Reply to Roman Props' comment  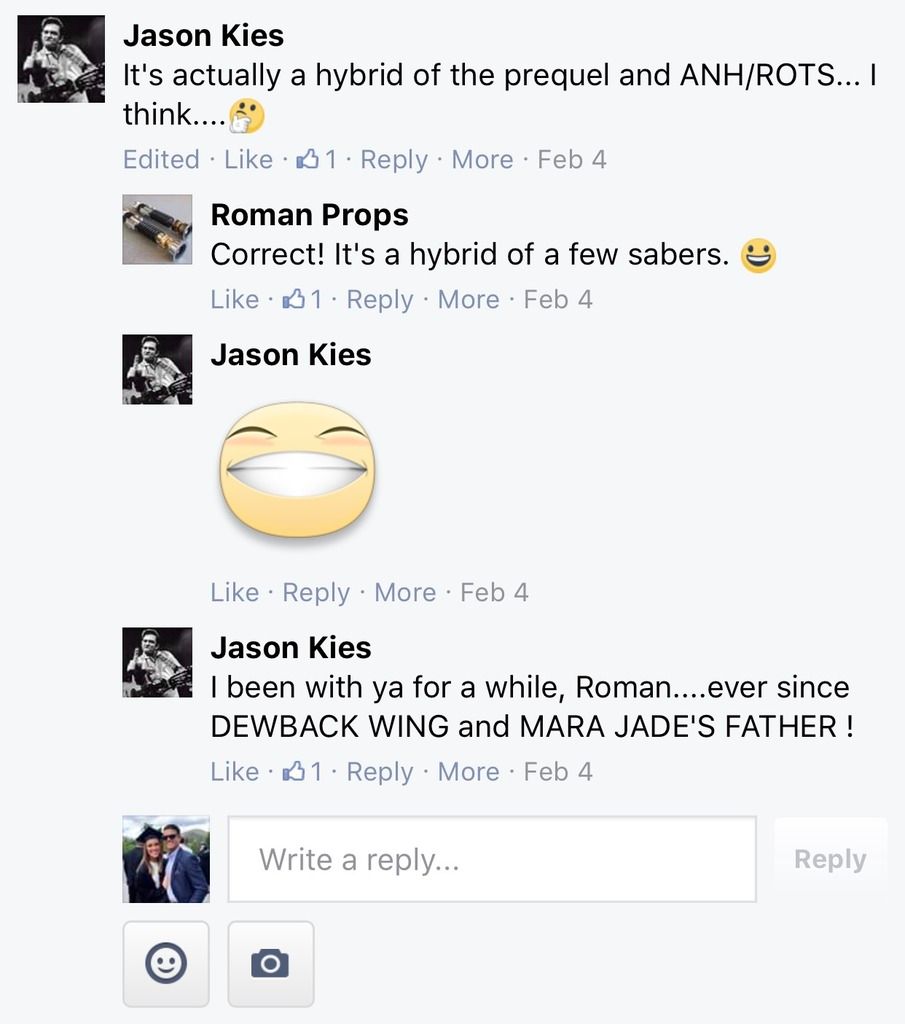click(379, 300)
